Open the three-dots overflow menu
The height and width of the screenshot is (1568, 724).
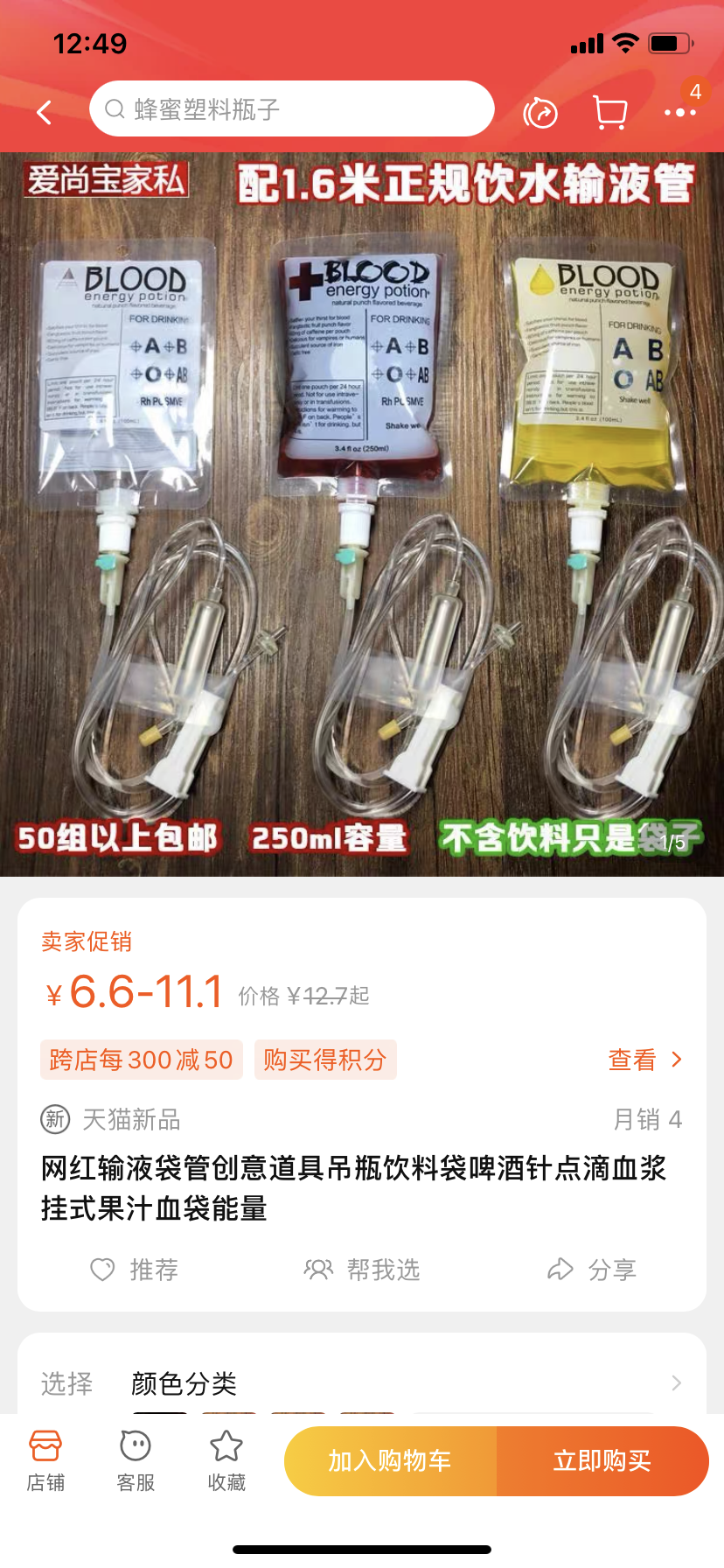tap(679, 112)
